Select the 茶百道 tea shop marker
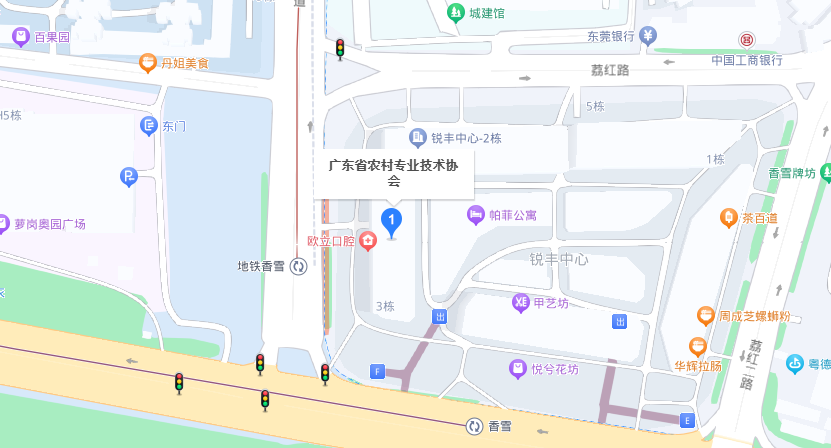 click(x=729, y=217)
